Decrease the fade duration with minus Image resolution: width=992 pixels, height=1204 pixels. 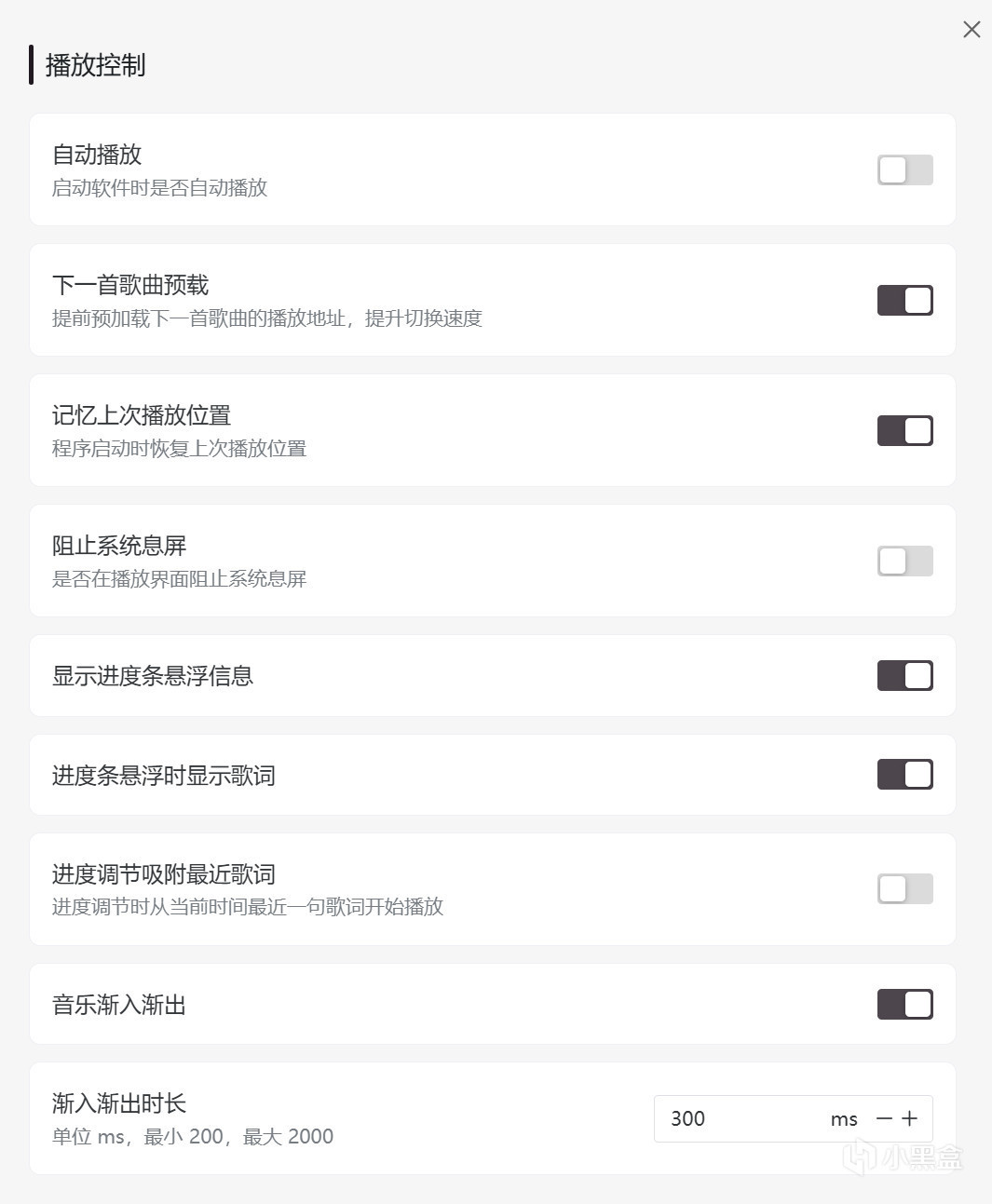884,1119
